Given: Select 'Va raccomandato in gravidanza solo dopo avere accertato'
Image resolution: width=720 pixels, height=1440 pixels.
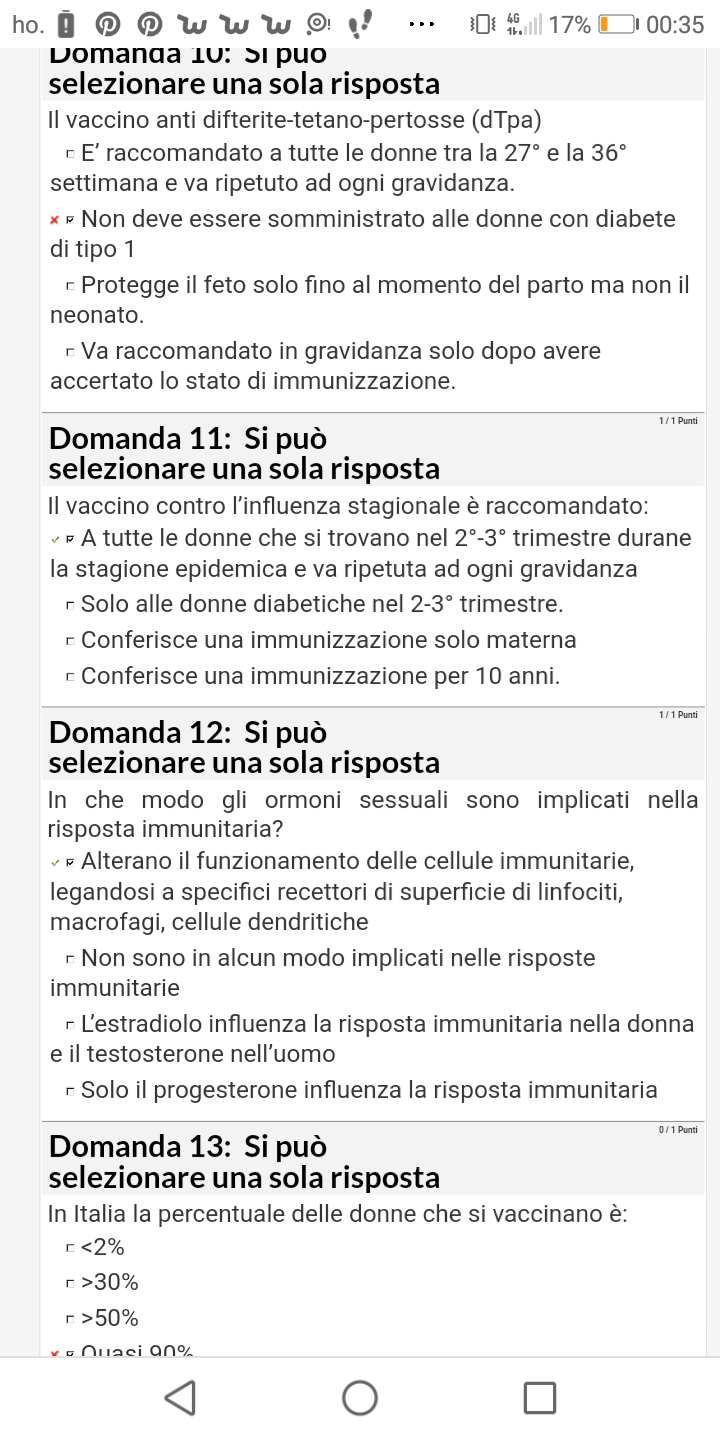Looking at the screenshot, I should [70, 352].
